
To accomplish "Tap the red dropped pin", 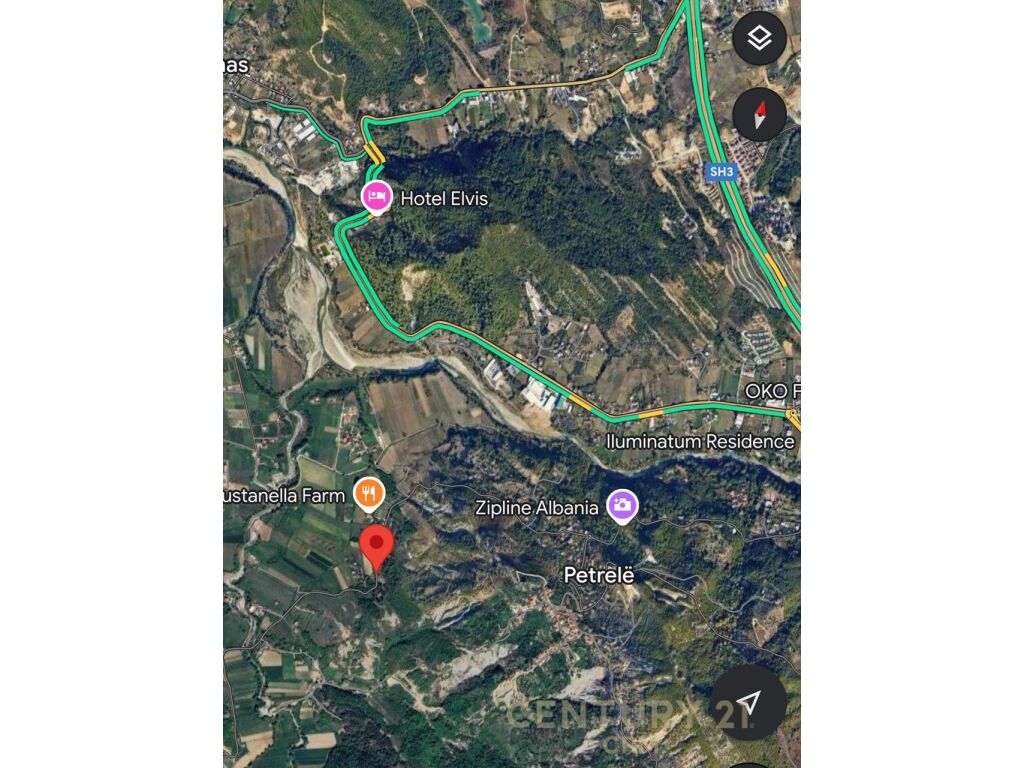I will pyautogui.click(x=376, y=547).
